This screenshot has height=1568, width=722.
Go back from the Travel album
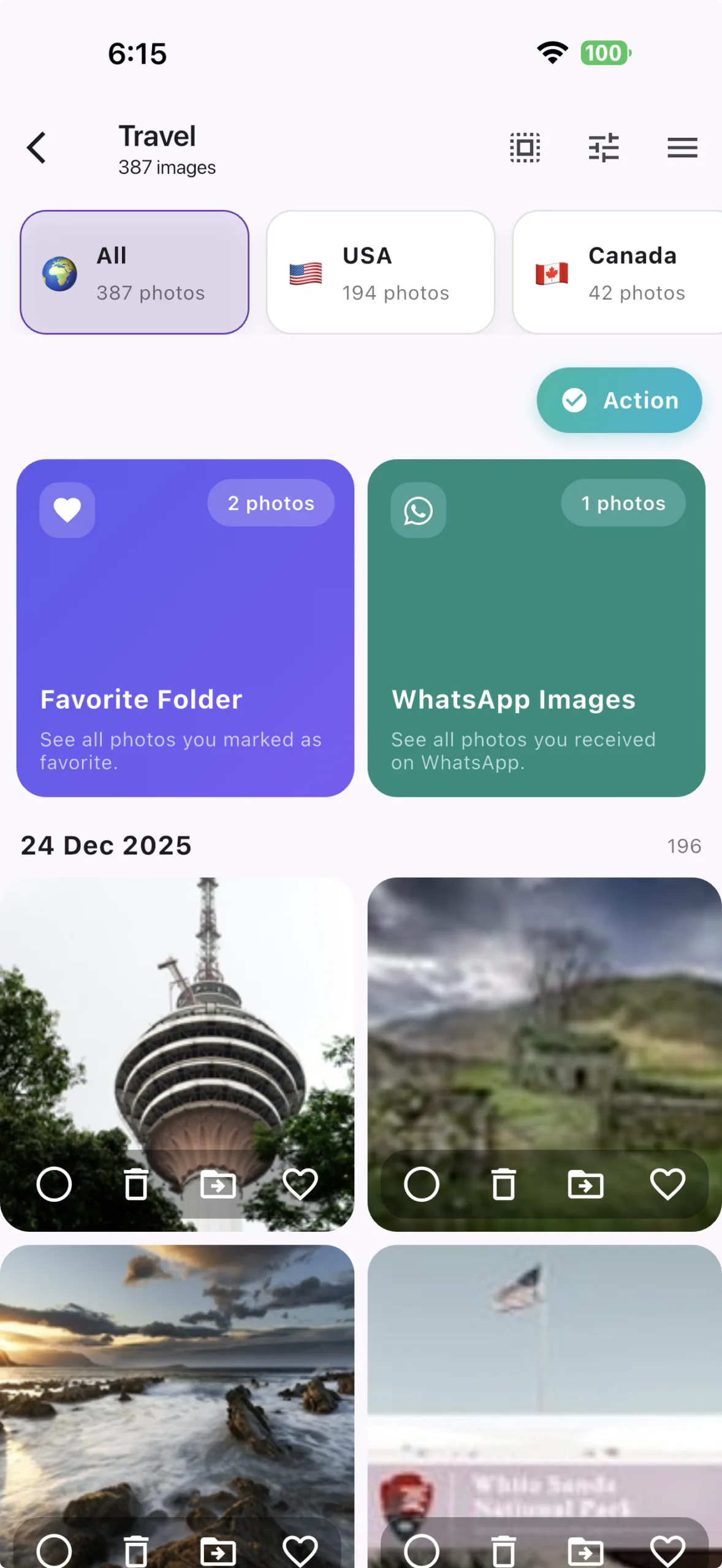pos(37,148)
